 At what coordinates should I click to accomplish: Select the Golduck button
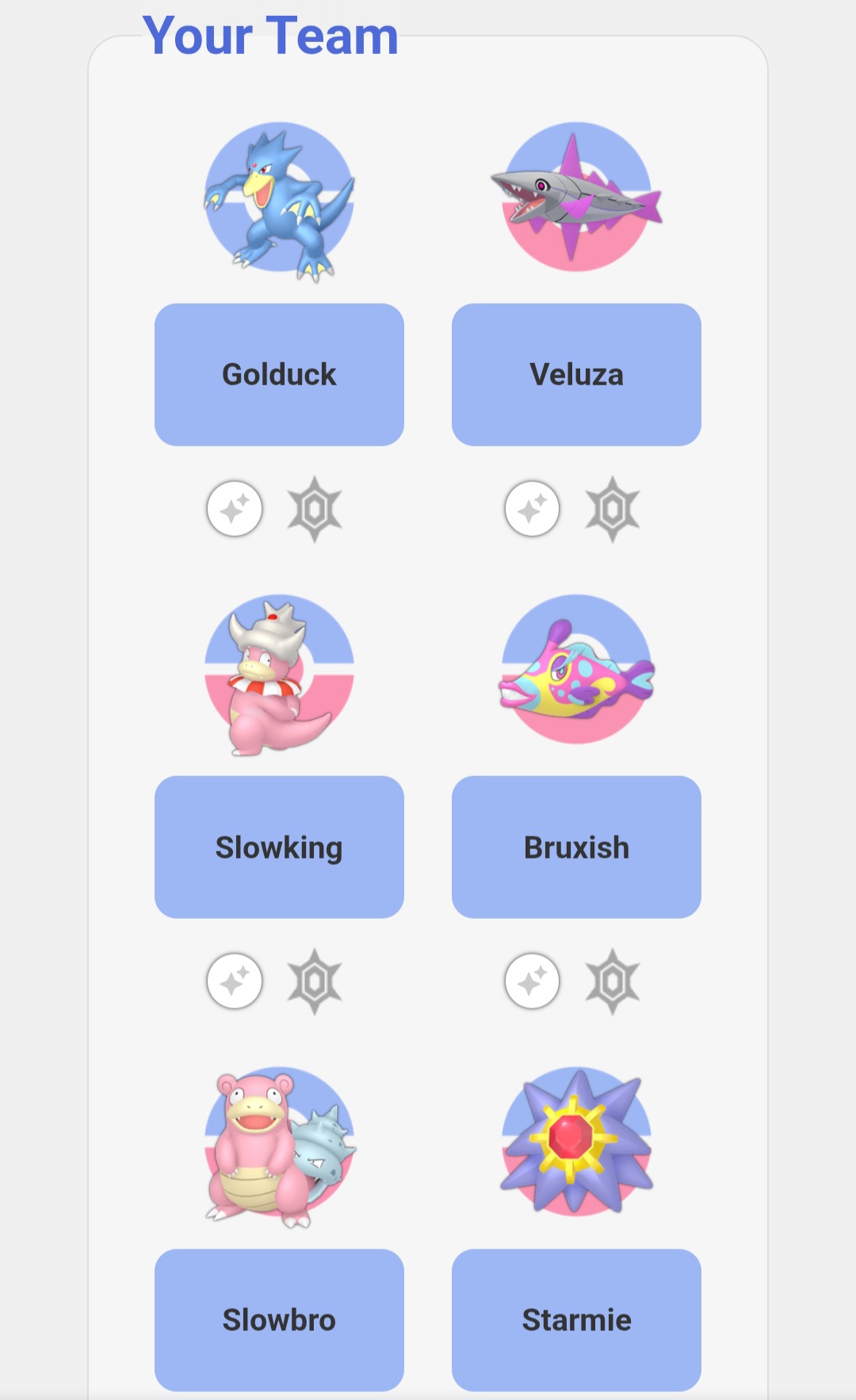tap(279, 374)
